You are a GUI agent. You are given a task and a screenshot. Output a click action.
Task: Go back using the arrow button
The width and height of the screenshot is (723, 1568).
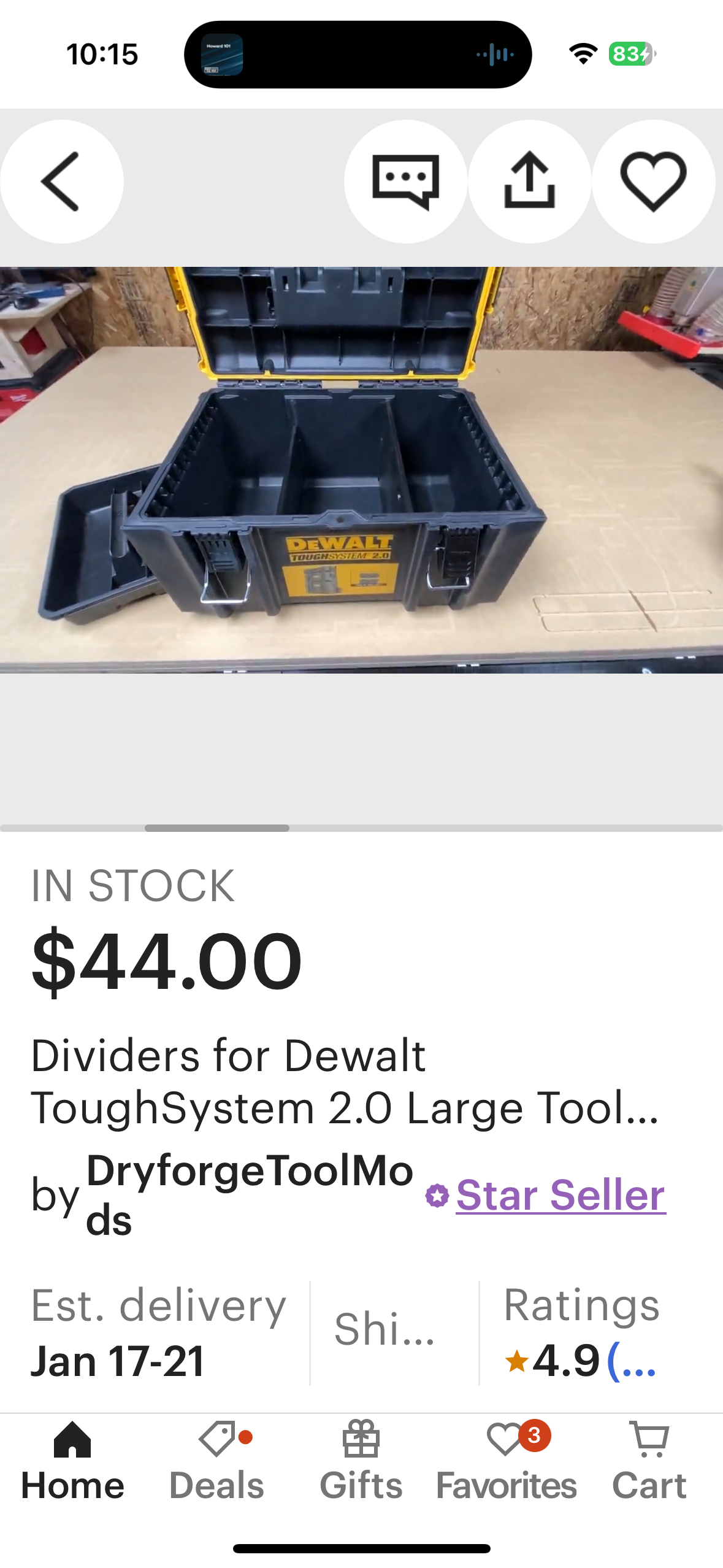(61, 182)
